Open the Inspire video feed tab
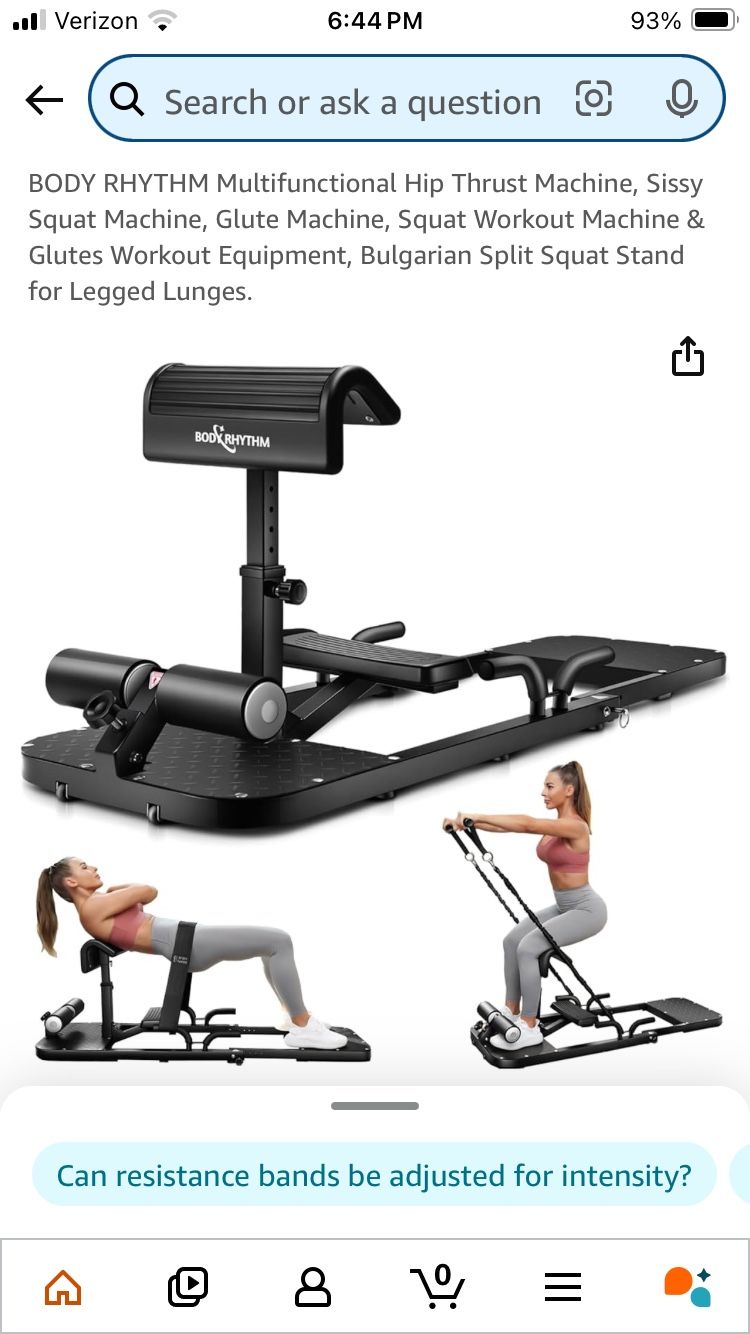 188,1286
